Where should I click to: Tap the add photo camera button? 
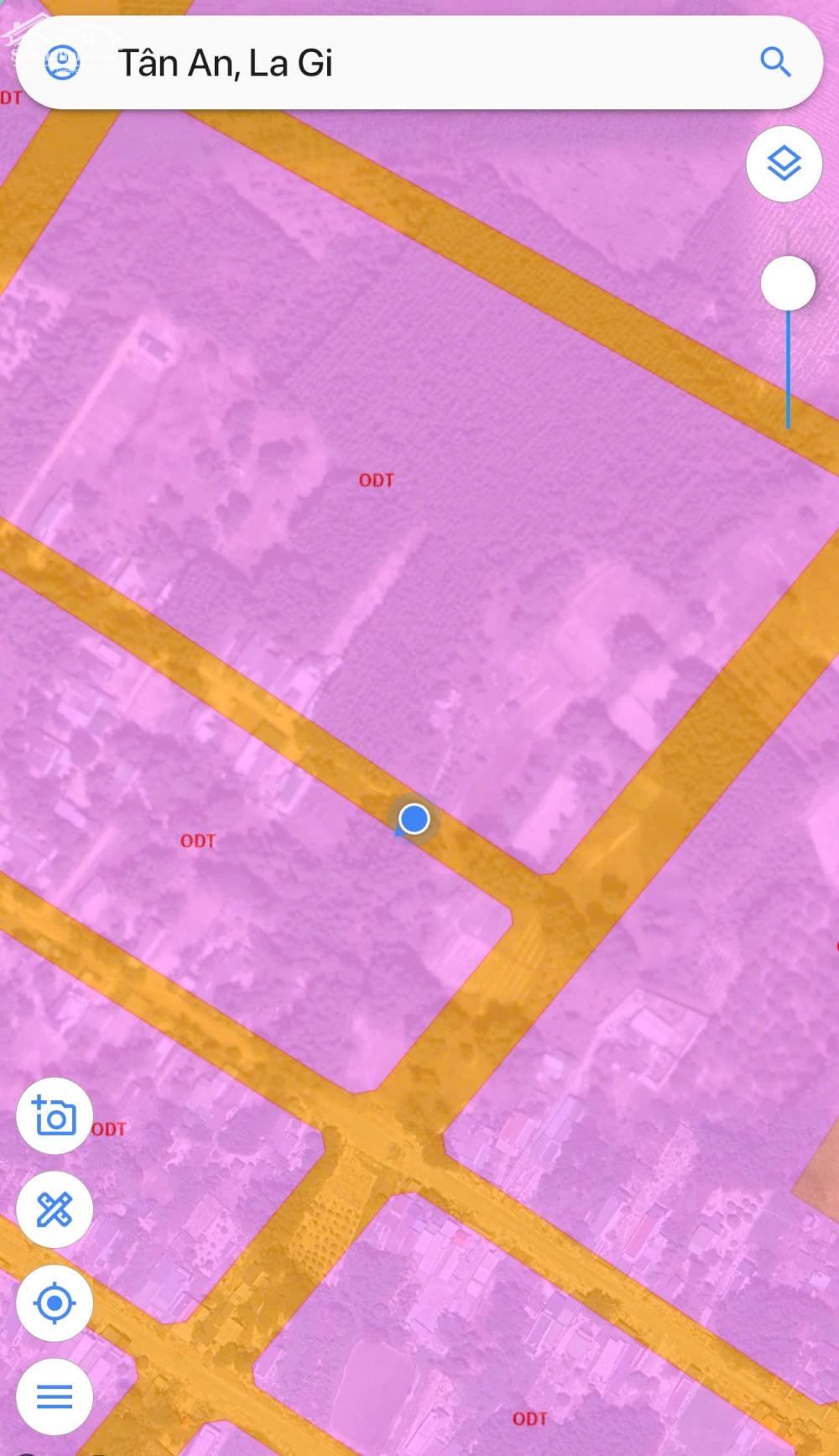click(x=55, y=1116)
